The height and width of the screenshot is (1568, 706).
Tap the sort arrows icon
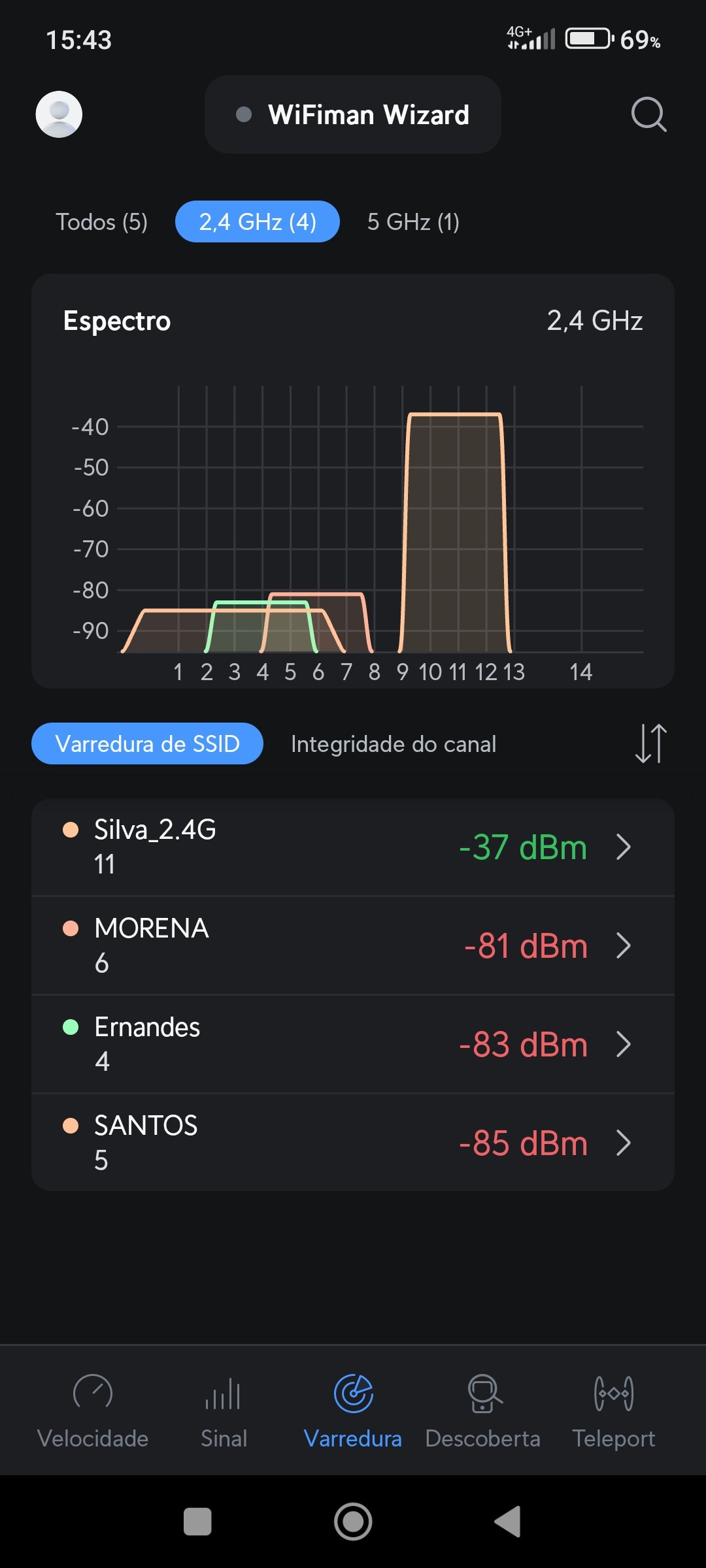[x=650, y=743]
